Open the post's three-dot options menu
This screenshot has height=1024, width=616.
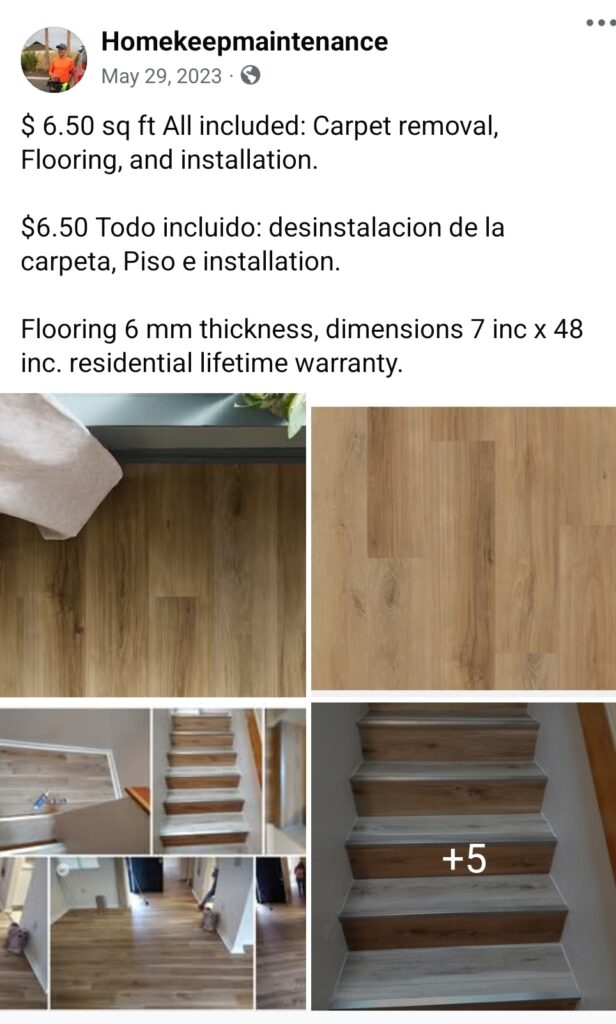click(x=599, y=22)
